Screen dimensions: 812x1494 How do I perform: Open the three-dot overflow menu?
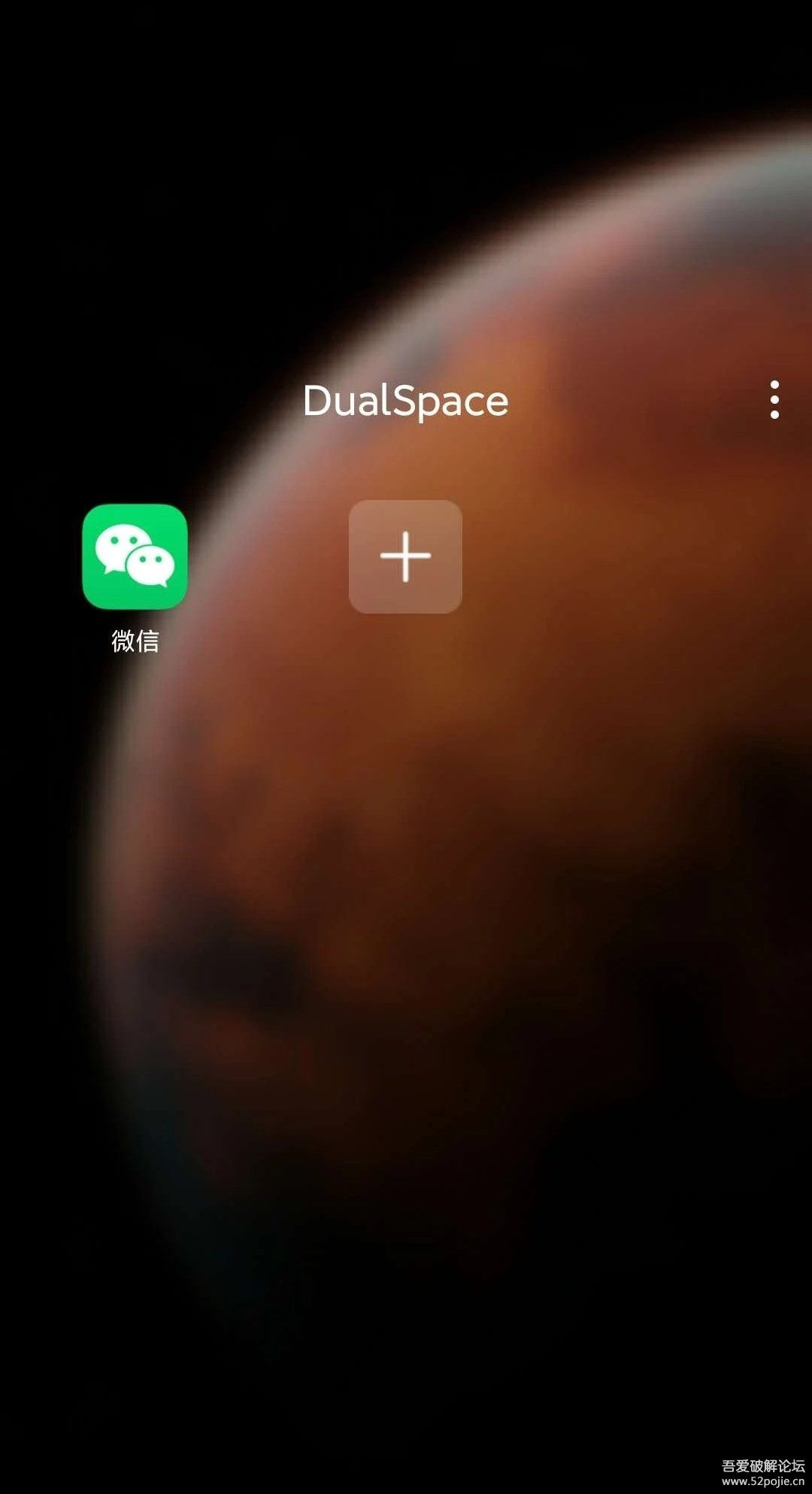(774, 400)
